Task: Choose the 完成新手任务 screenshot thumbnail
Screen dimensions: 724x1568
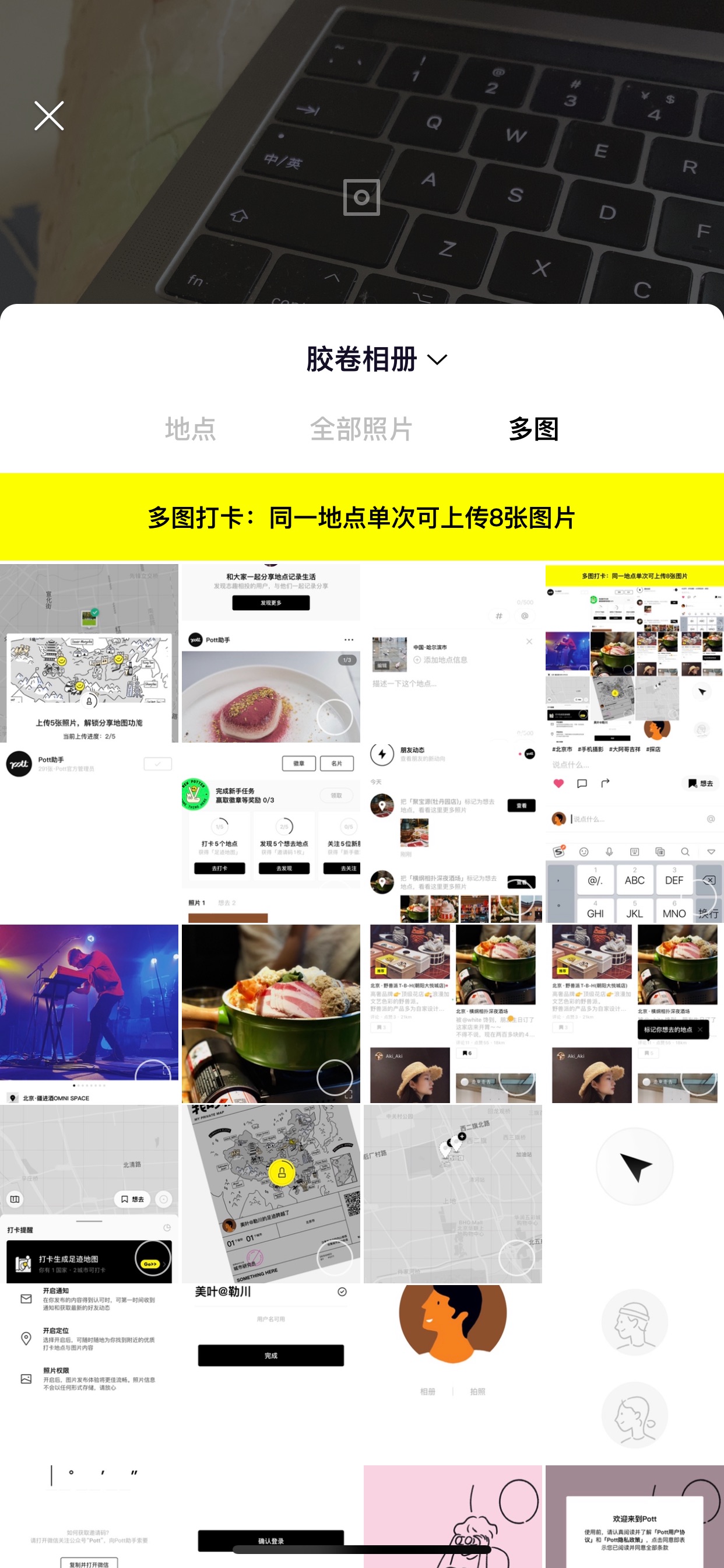Action: 270,834
